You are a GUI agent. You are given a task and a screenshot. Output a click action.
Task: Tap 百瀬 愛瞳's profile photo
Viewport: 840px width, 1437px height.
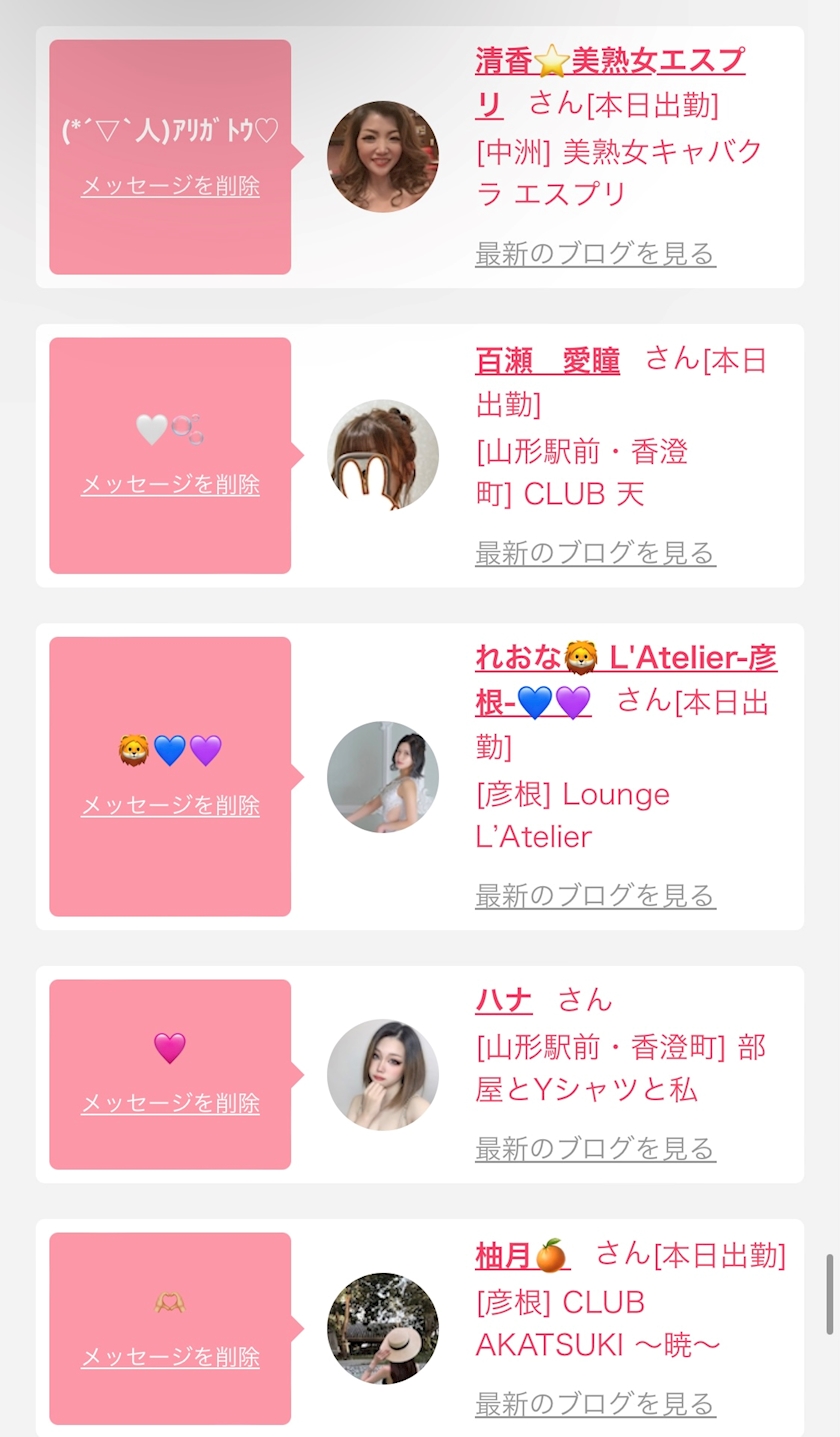pos(383,455)
